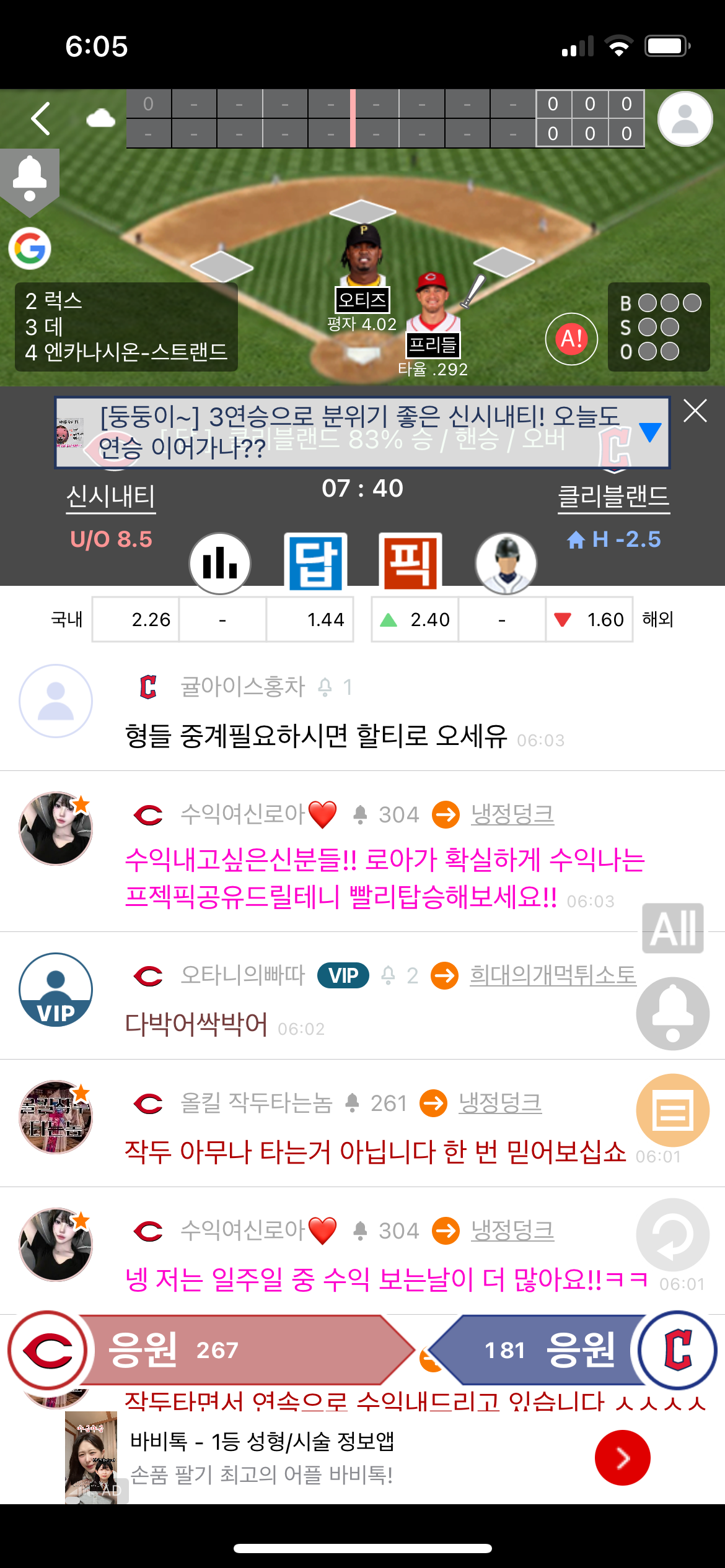Expand the pinned announcement dropdown arrow
This screenshot has height=1568, width=725.
click(x=649, y=432)
